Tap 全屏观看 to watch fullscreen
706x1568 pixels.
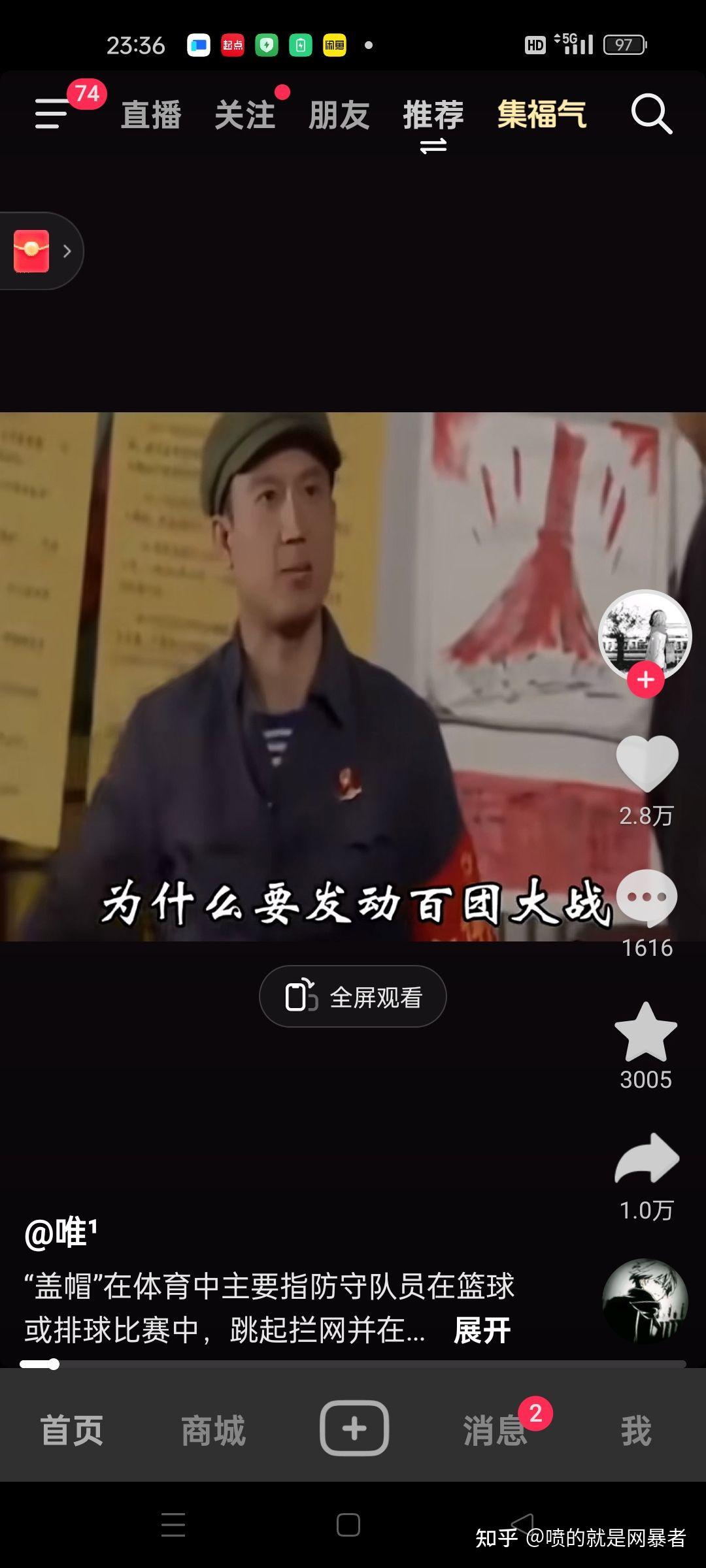point(353,996)
